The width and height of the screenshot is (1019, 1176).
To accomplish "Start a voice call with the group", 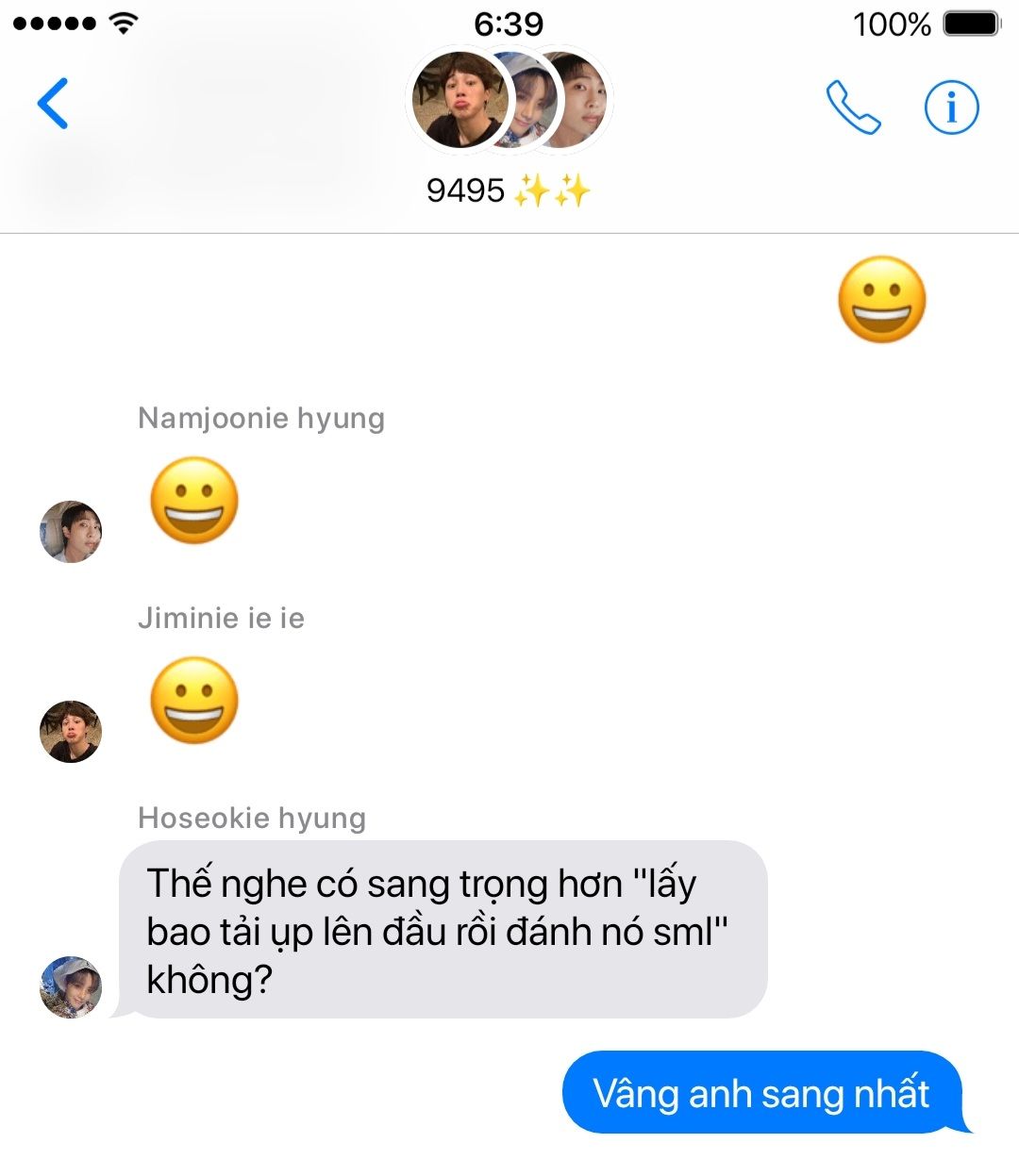I will pos(853,108).
